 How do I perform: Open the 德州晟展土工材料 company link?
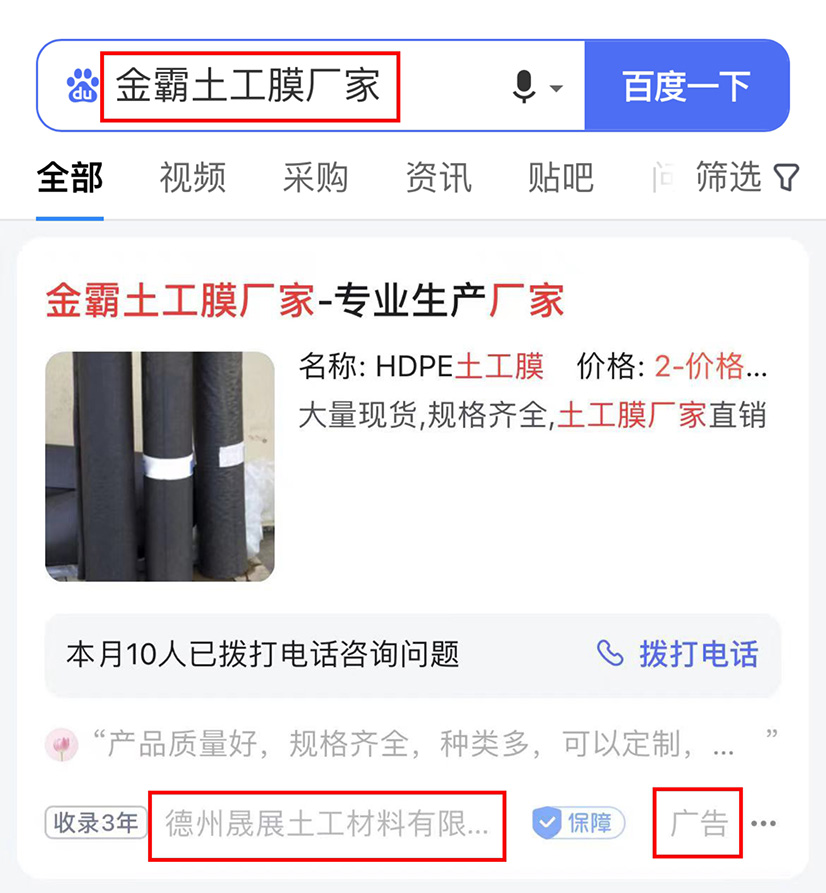[327, 824]
